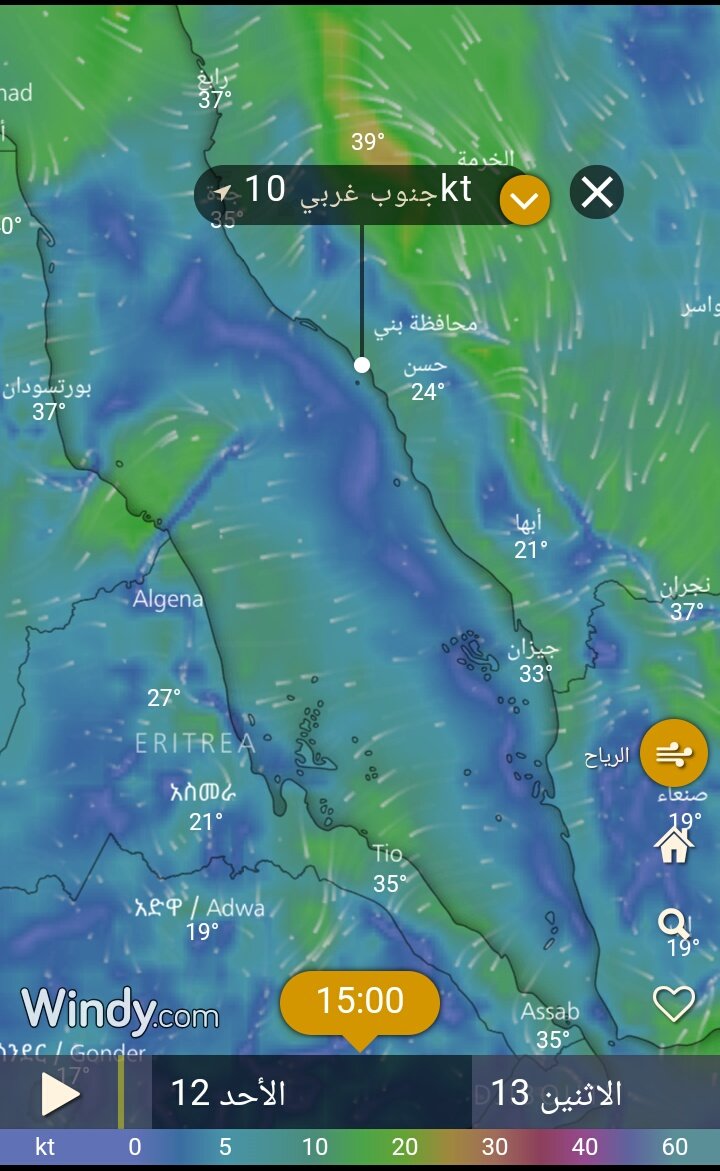Add this spot to favorites
This screenshot has height=1171, width=720.
tap(673, 1003)
